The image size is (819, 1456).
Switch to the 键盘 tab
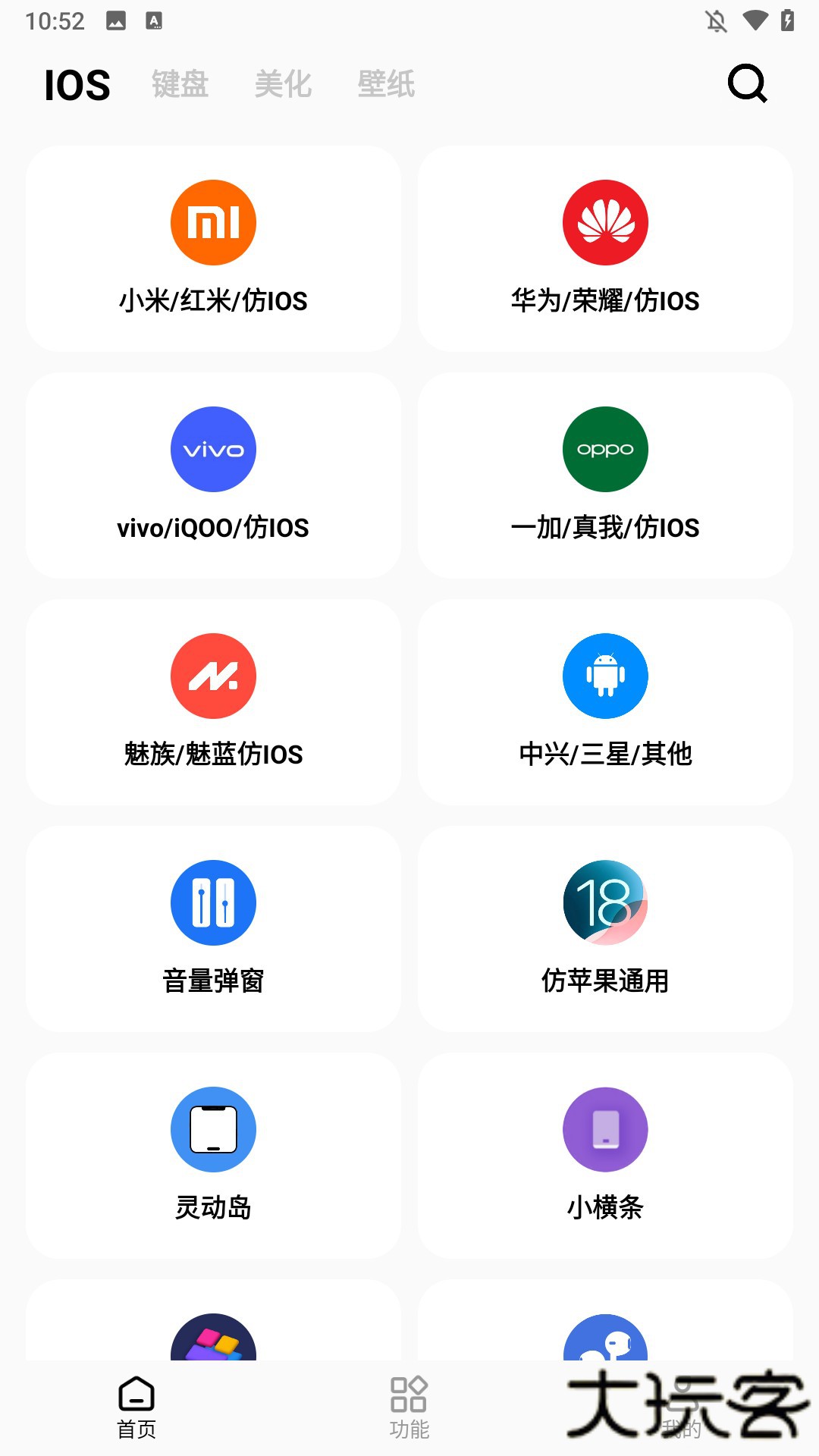[x=180, y=84]
